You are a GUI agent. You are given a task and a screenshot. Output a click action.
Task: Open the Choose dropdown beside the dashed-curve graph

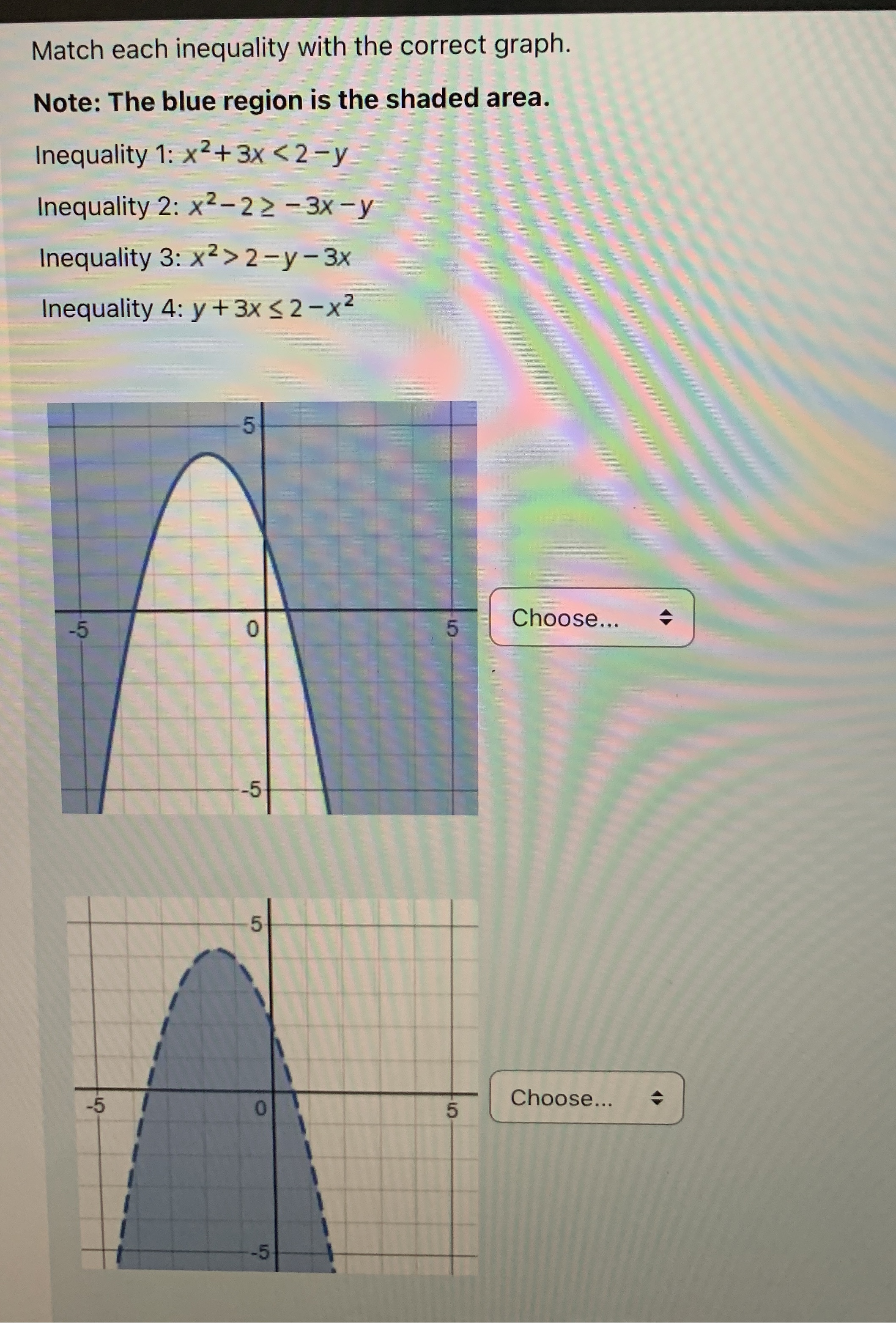click(x=586, y=1098)
